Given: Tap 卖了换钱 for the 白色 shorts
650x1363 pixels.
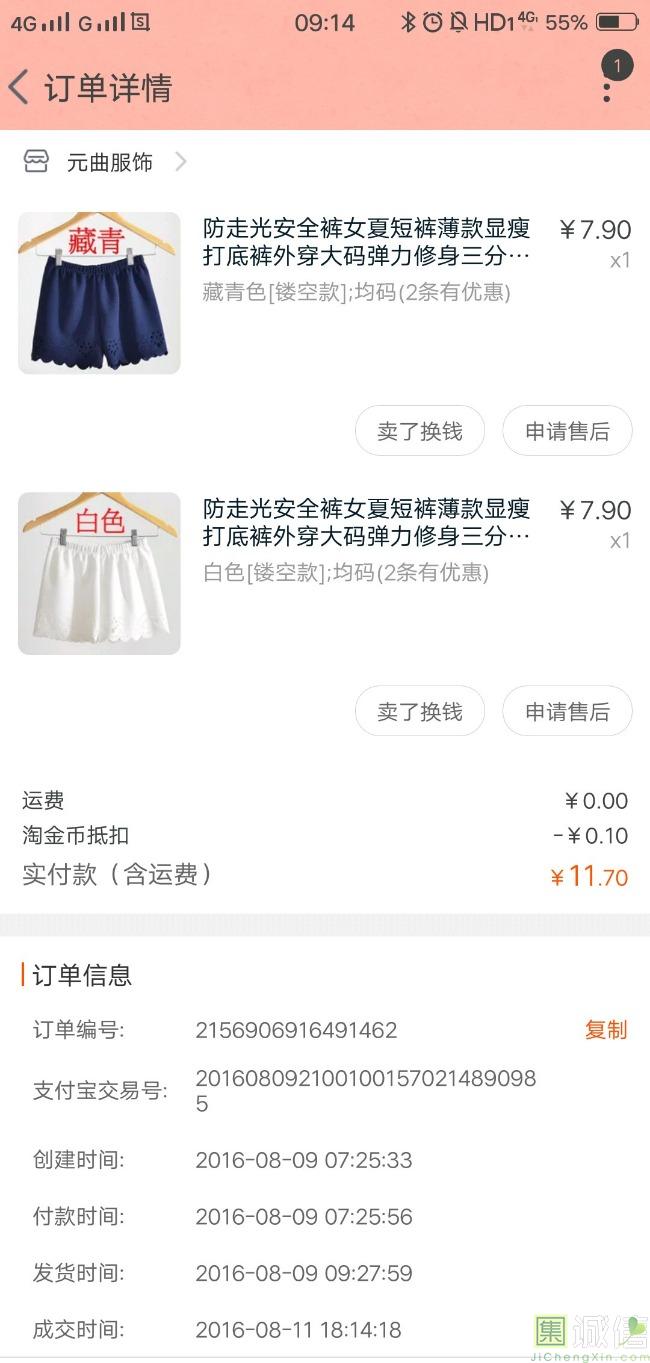Looking at the screenshot, I should pos(420,711).
